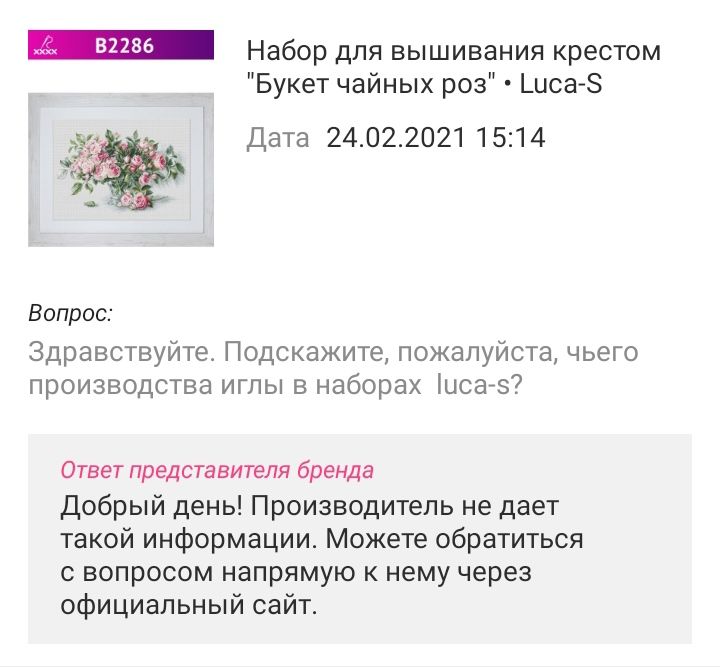The height and width of the screenshot is (667, 720).
Task: Open the Набор для вышивания крестом product title
Action: [453, 66]
